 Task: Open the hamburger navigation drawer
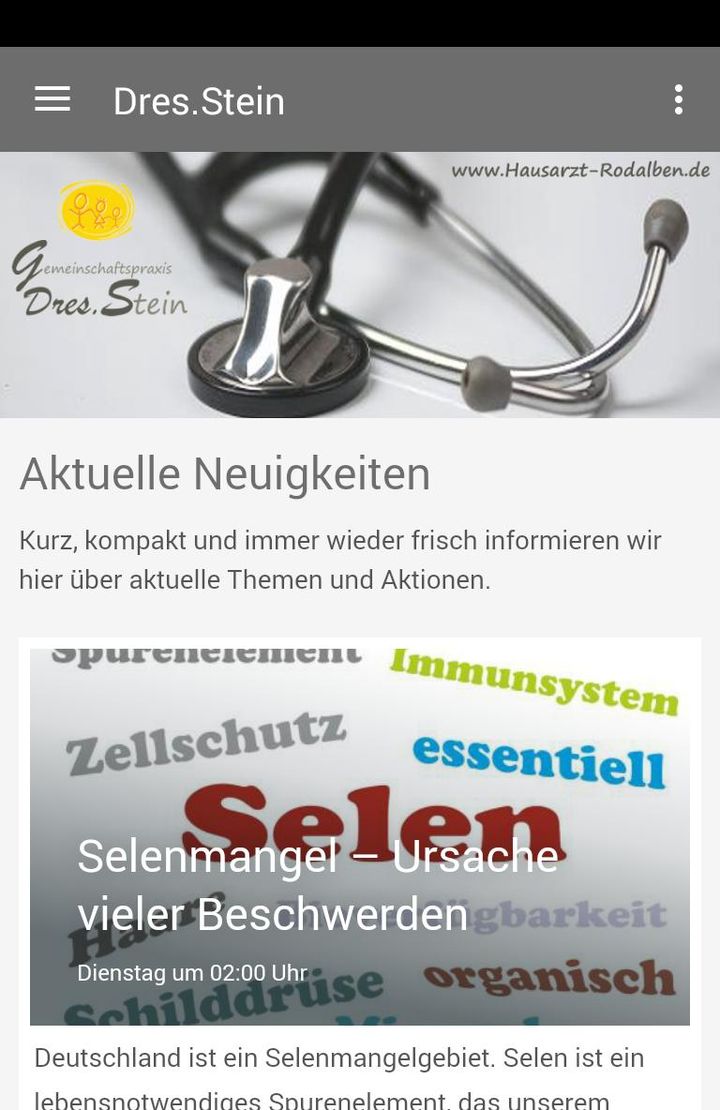click(x=52, y=99)
